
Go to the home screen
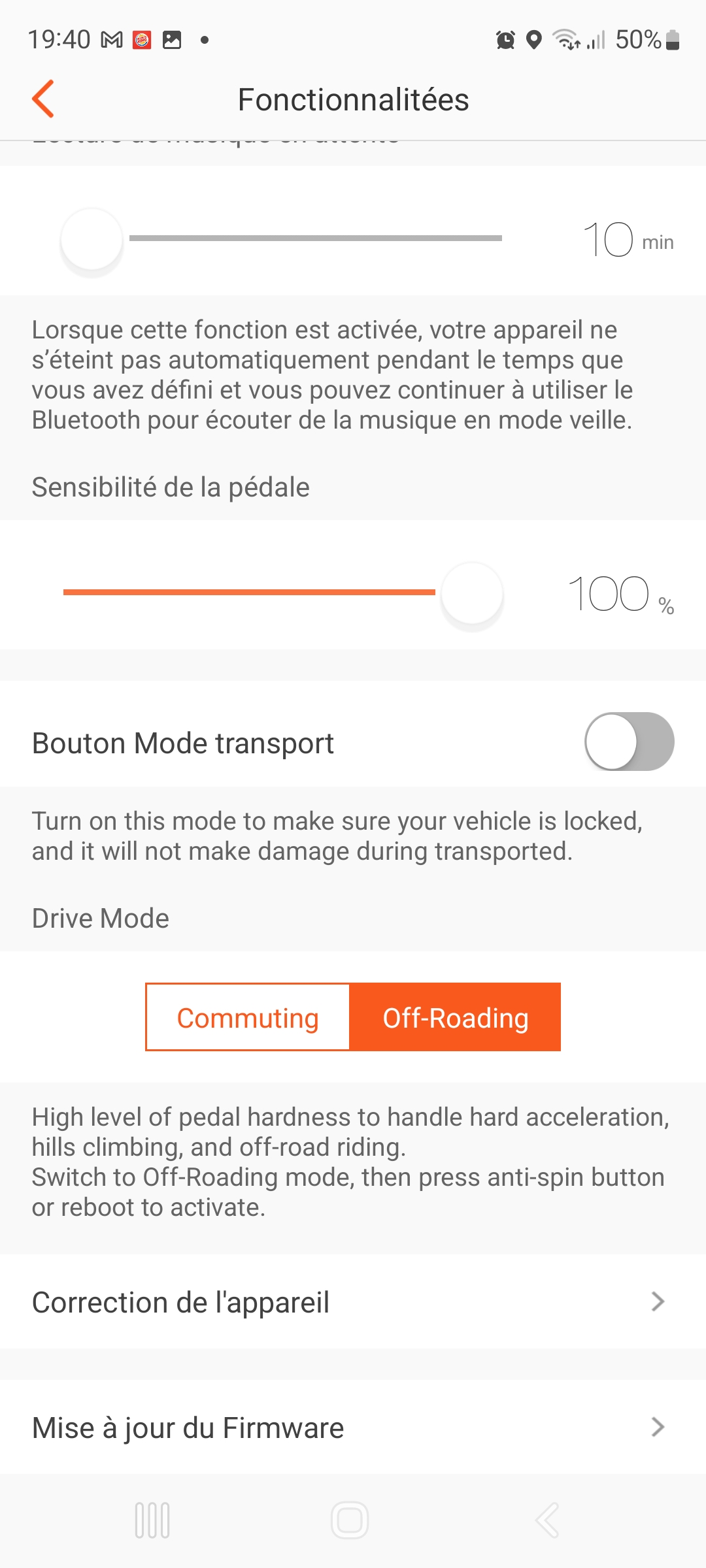(350, 1520)
